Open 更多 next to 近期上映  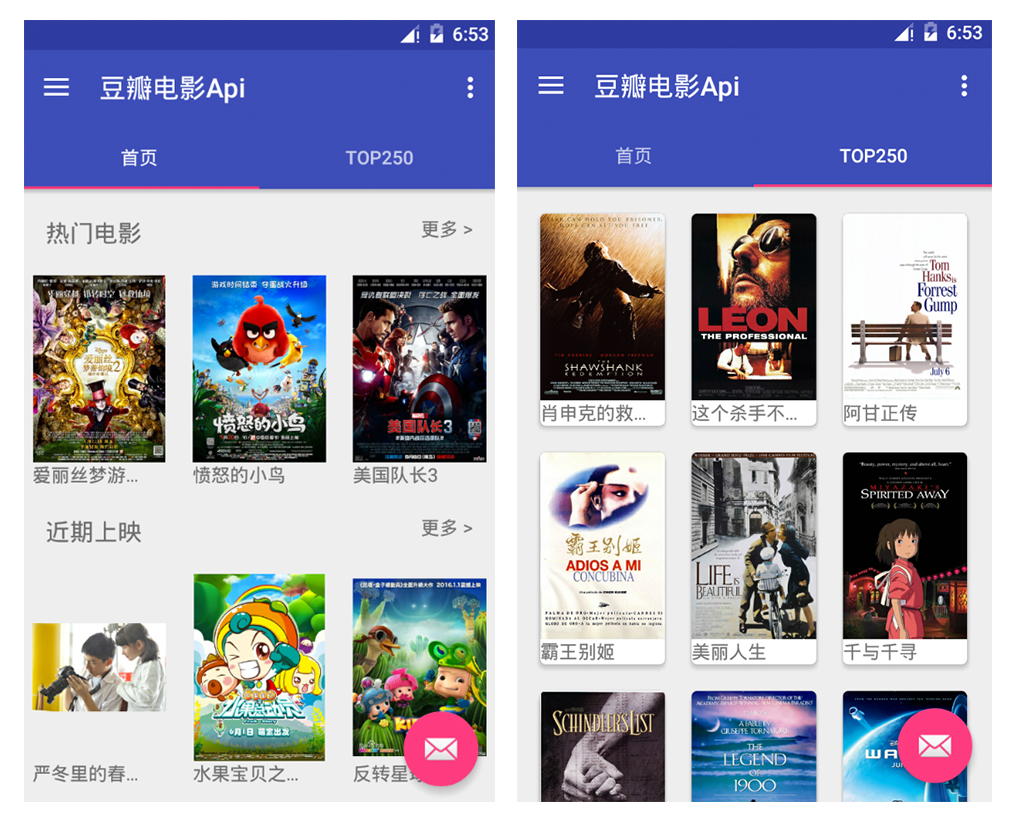pyautogui.click(x=446, y=528)
